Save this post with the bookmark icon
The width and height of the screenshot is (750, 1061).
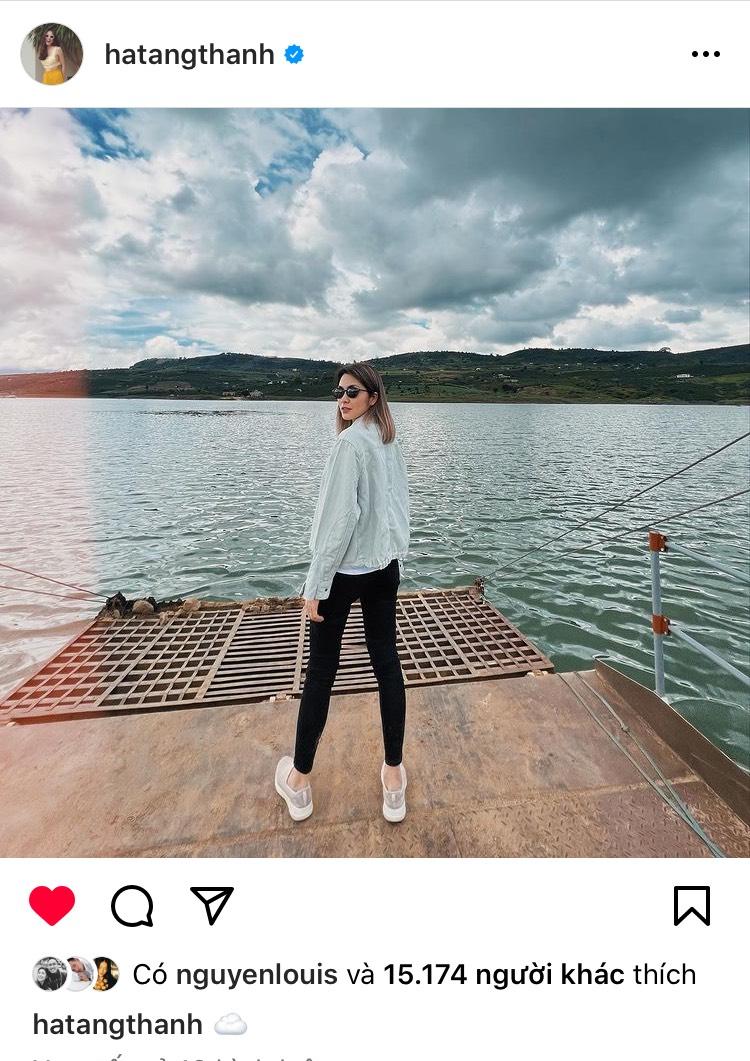coord(691,906)
